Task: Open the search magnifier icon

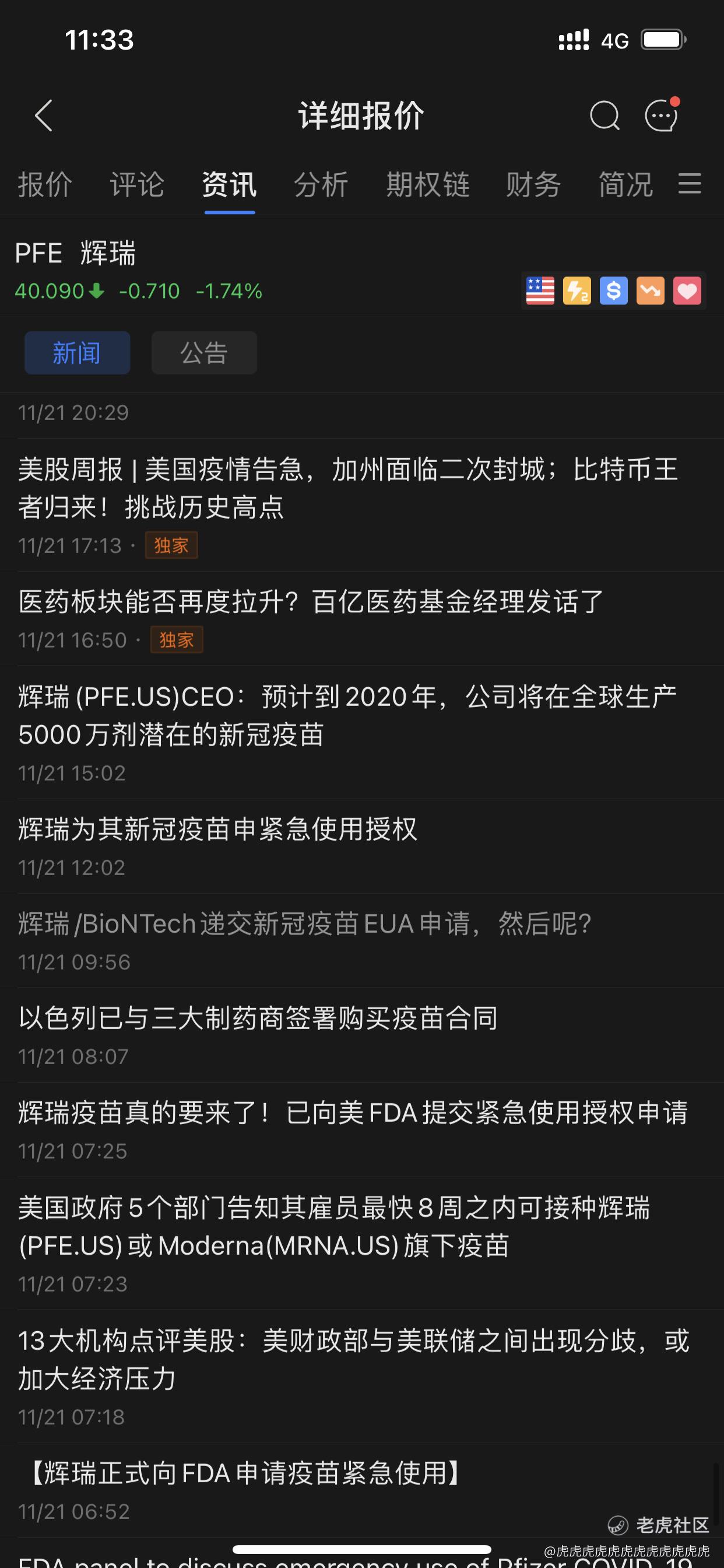Action: click(604, 116)
